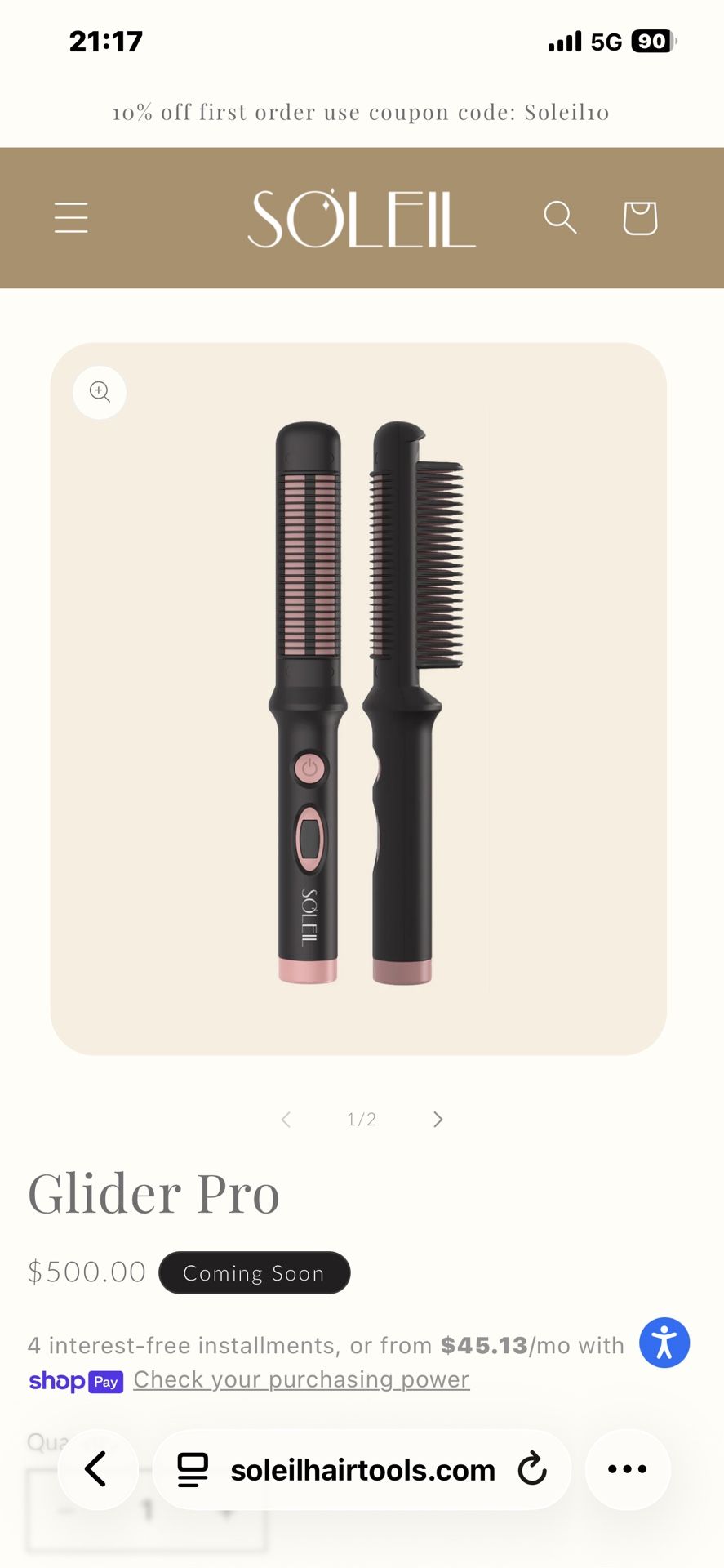Open the site search
The width and height of the screenshot is (724, 1568).
[560, 218]
